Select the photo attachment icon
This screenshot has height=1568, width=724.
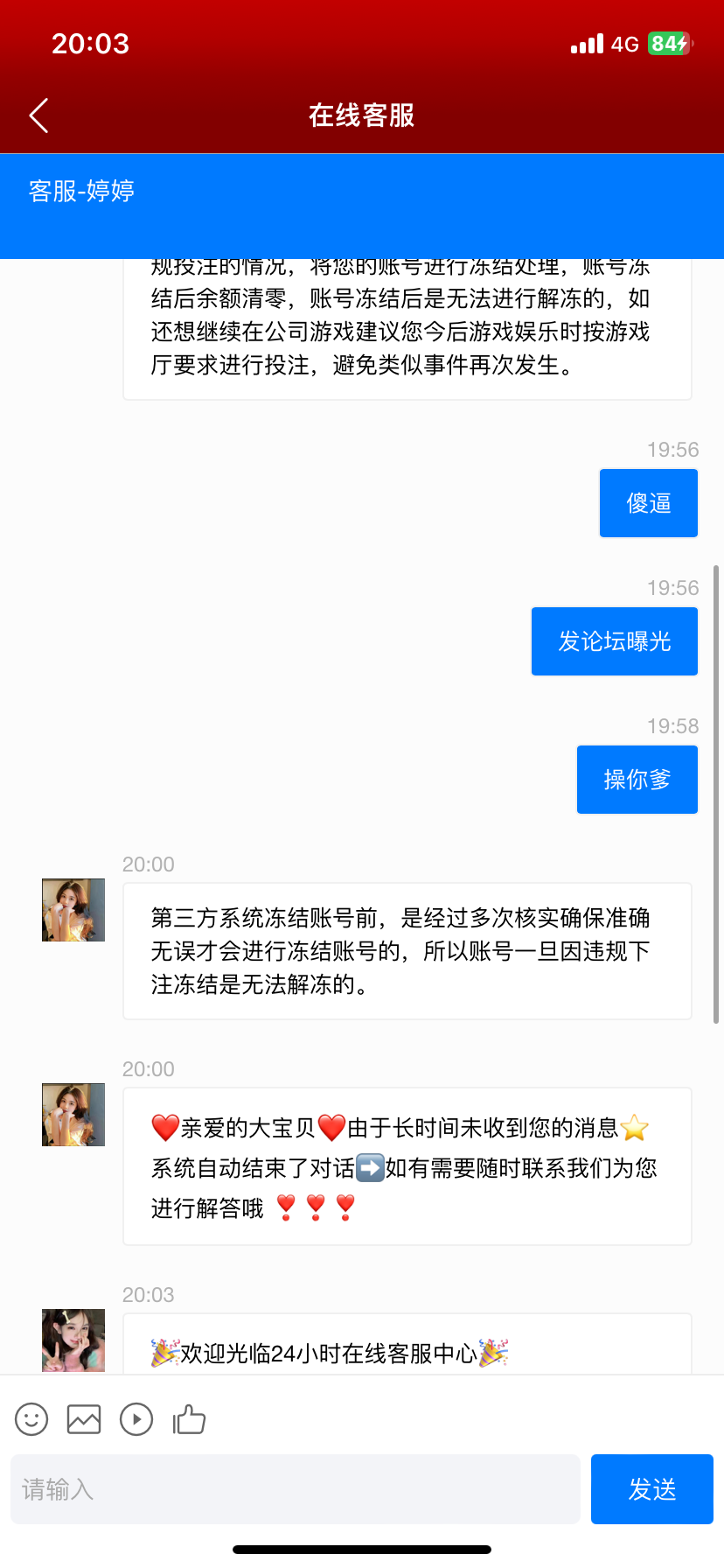point(83,1419)
